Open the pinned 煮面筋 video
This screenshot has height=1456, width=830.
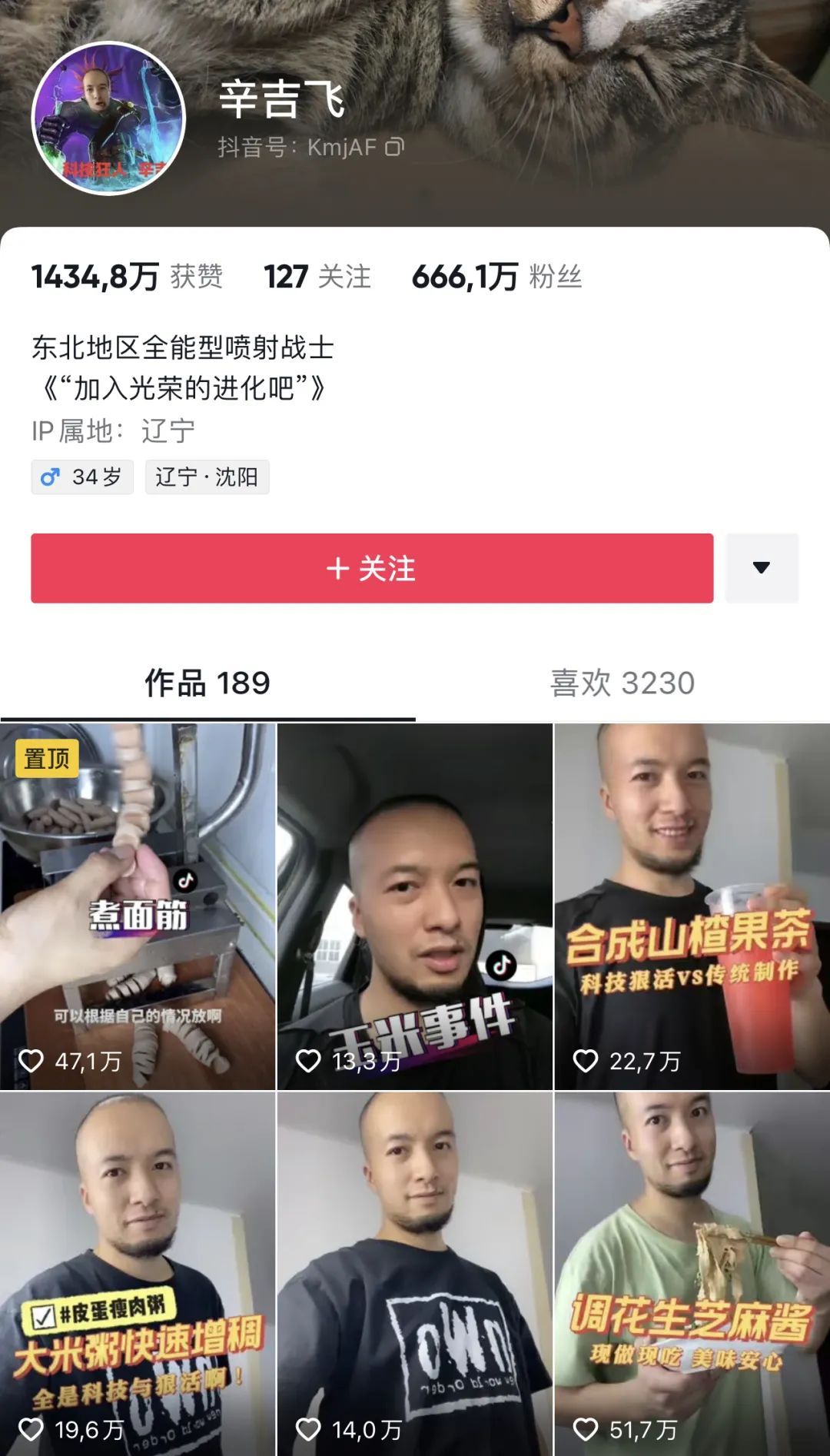pos(138,906)
